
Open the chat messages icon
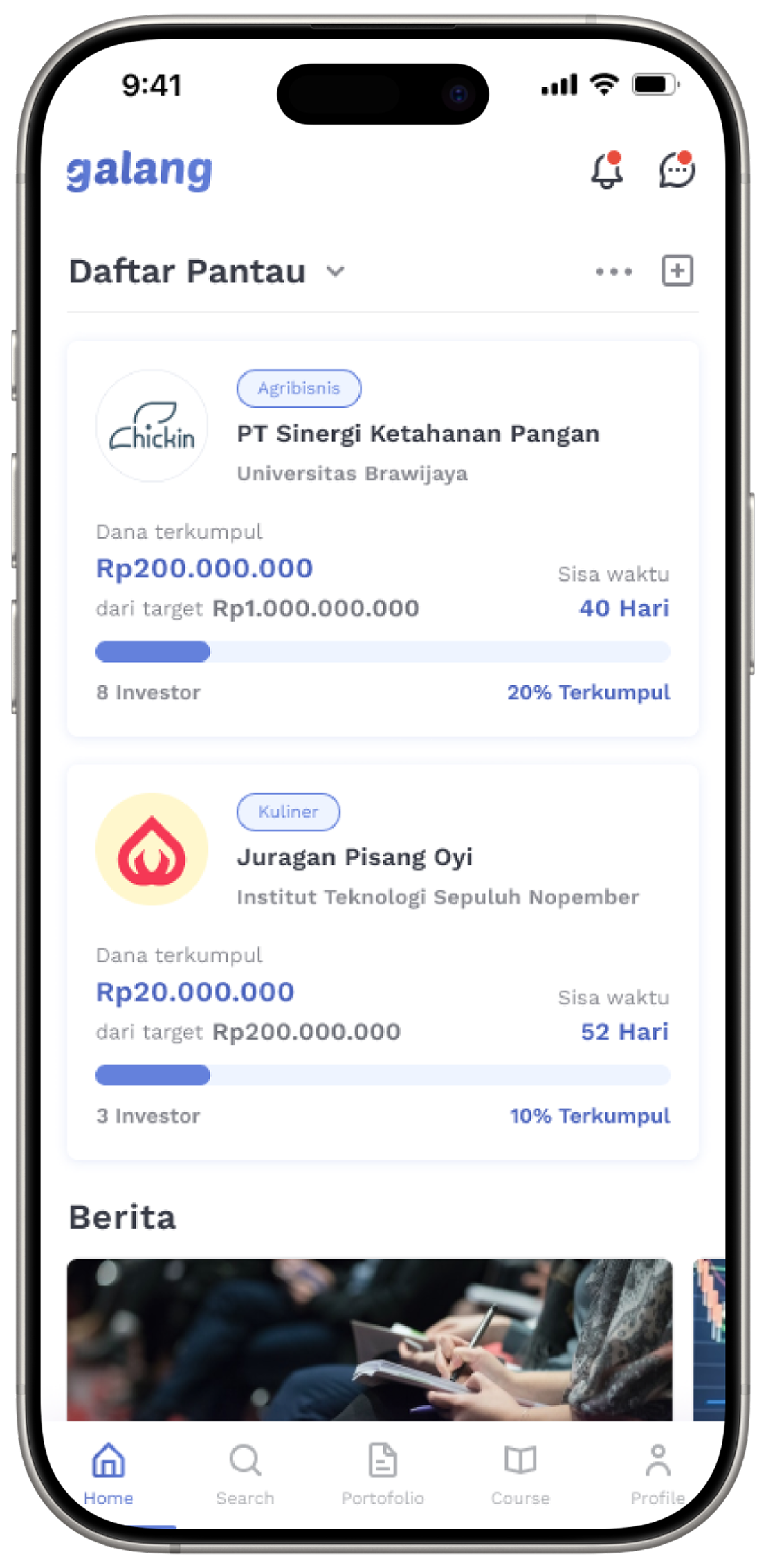[676, 171]
